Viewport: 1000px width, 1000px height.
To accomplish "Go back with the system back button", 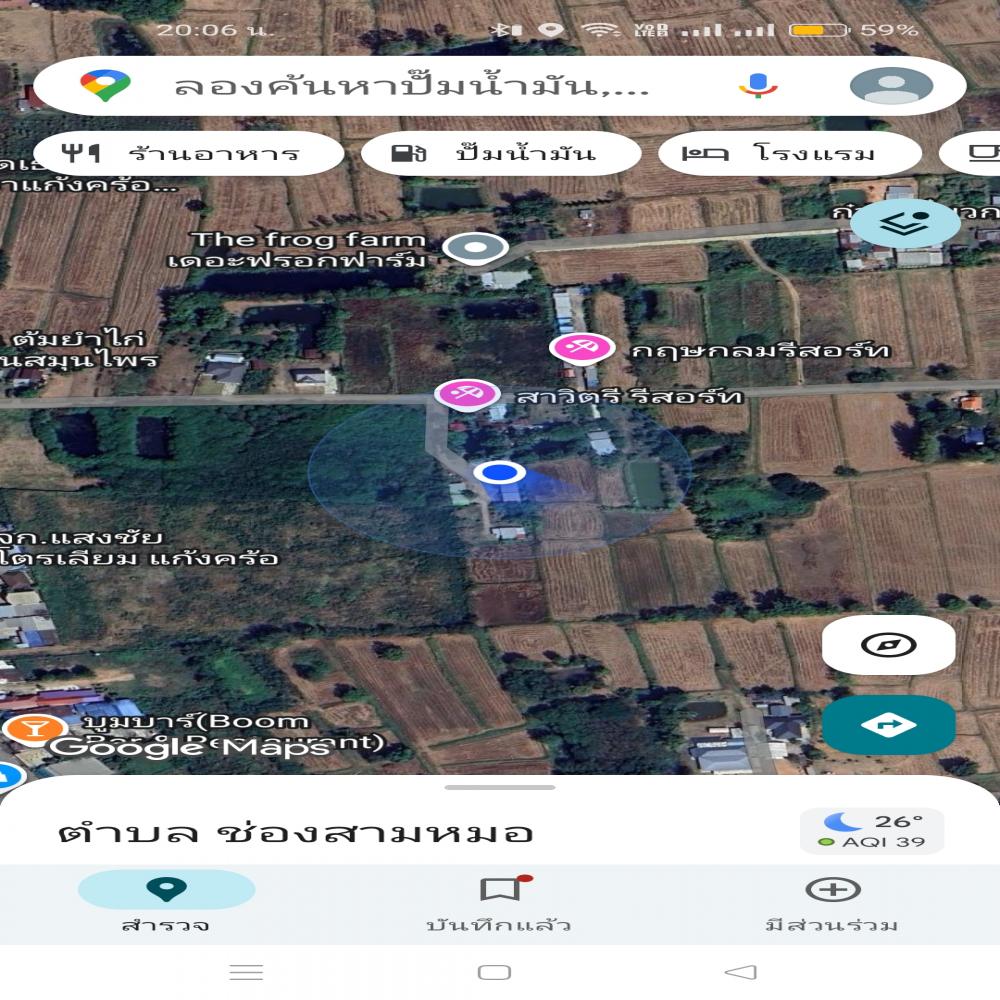I will [x=740, y=972].
